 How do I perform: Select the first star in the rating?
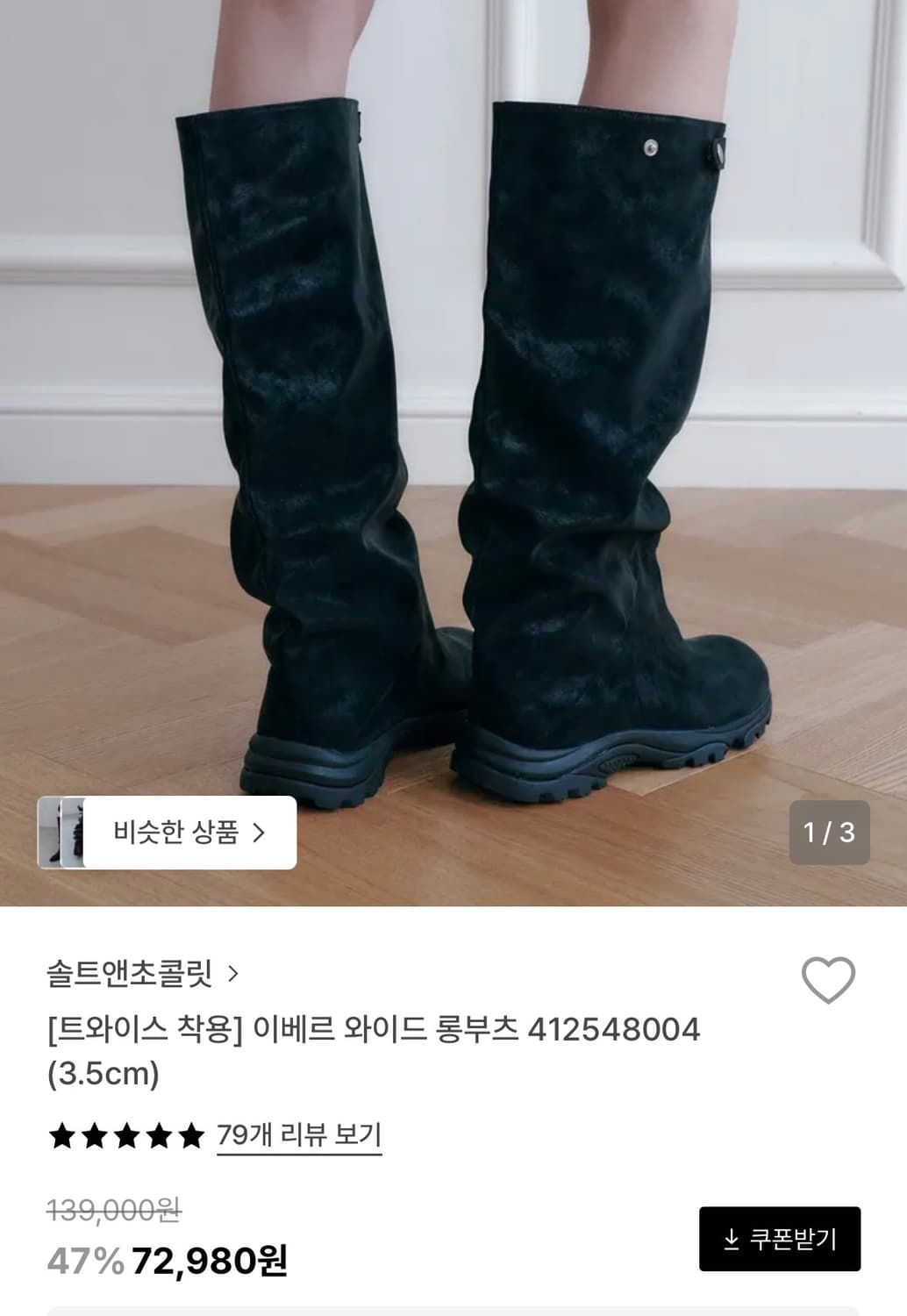[61, 1133]
